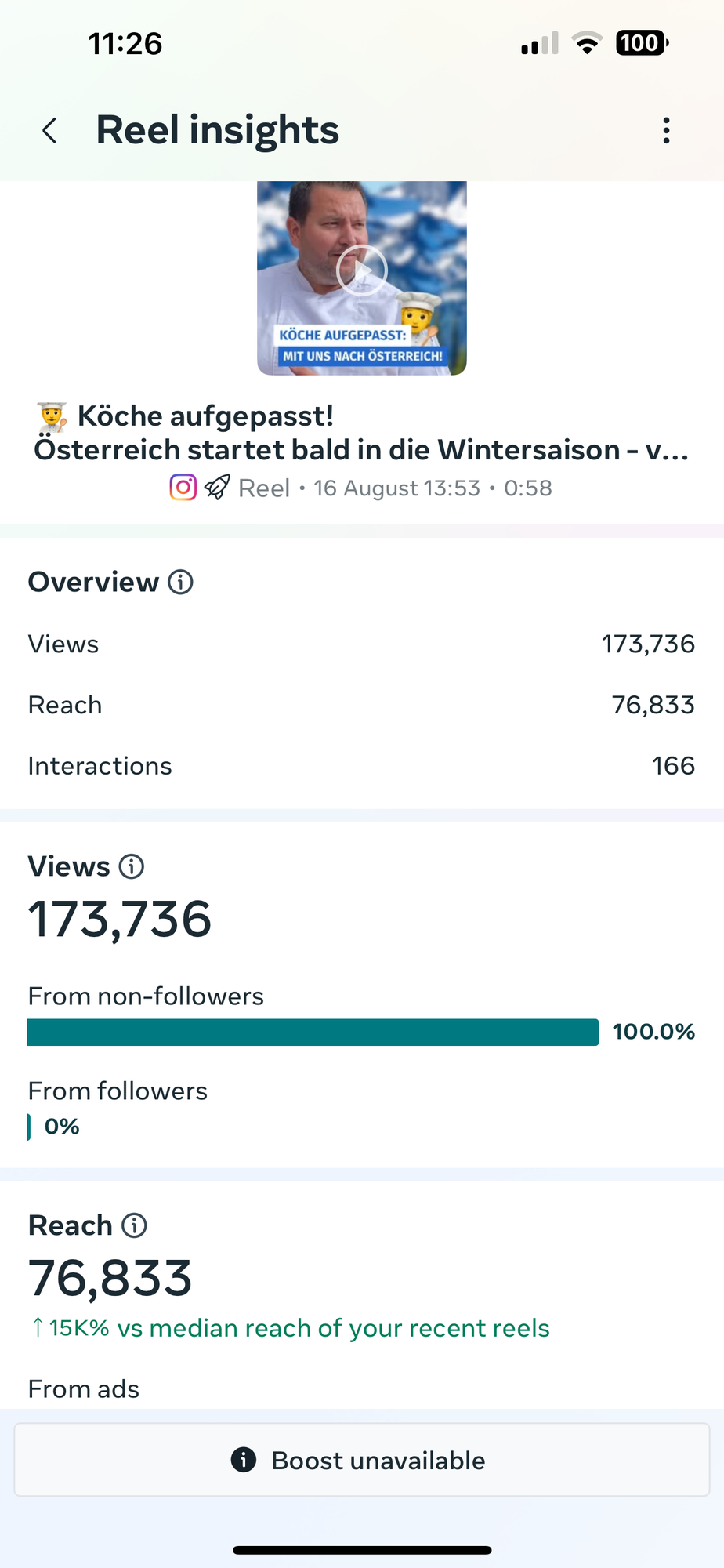This screenshot has width=724, height=1568.
Task: Click the Interactions row showing 166
Action: tap(360, 765)
